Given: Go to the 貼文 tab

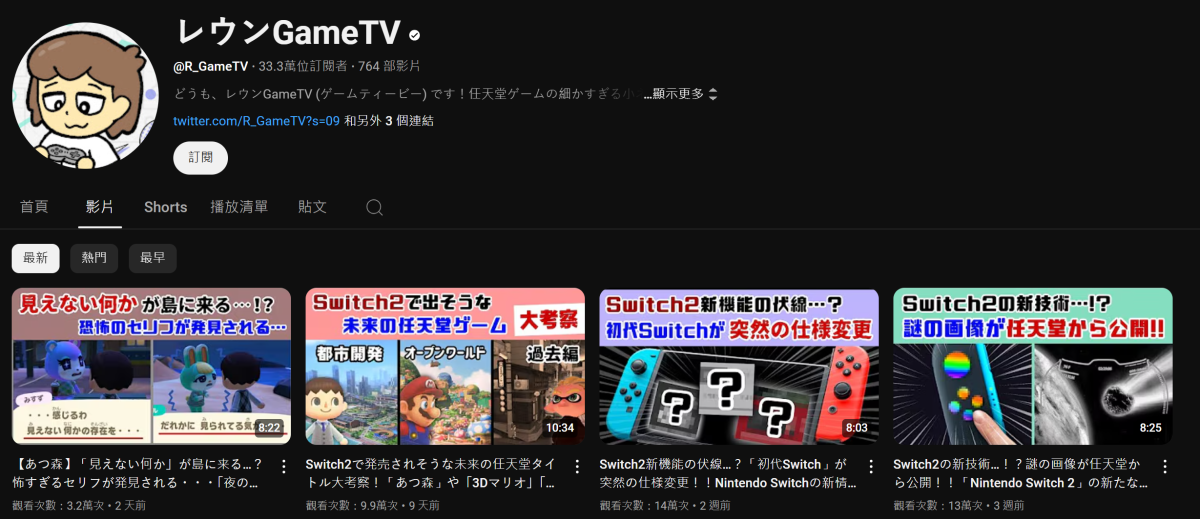Looking at the screenshot, I should 312,207.
